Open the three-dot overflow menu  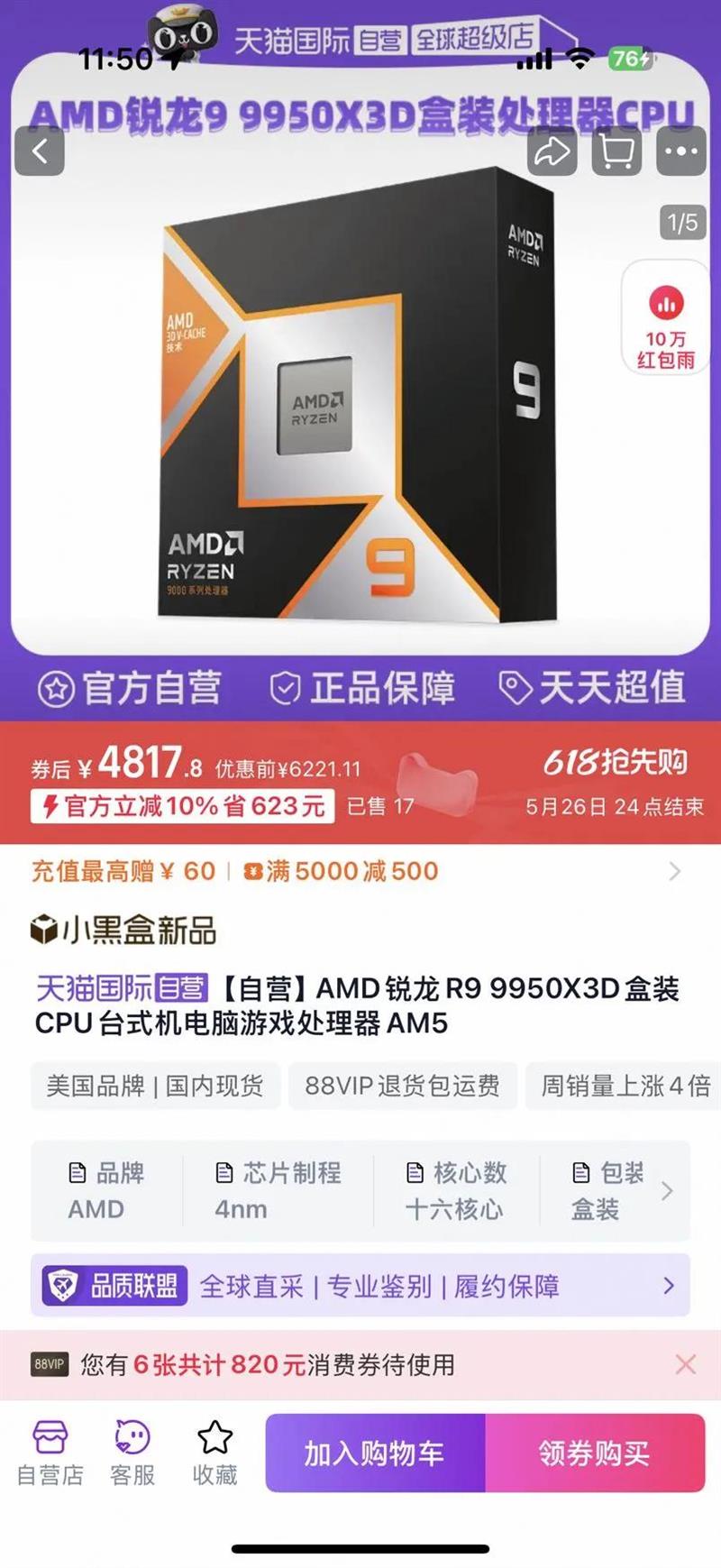(x=680, y=151)
